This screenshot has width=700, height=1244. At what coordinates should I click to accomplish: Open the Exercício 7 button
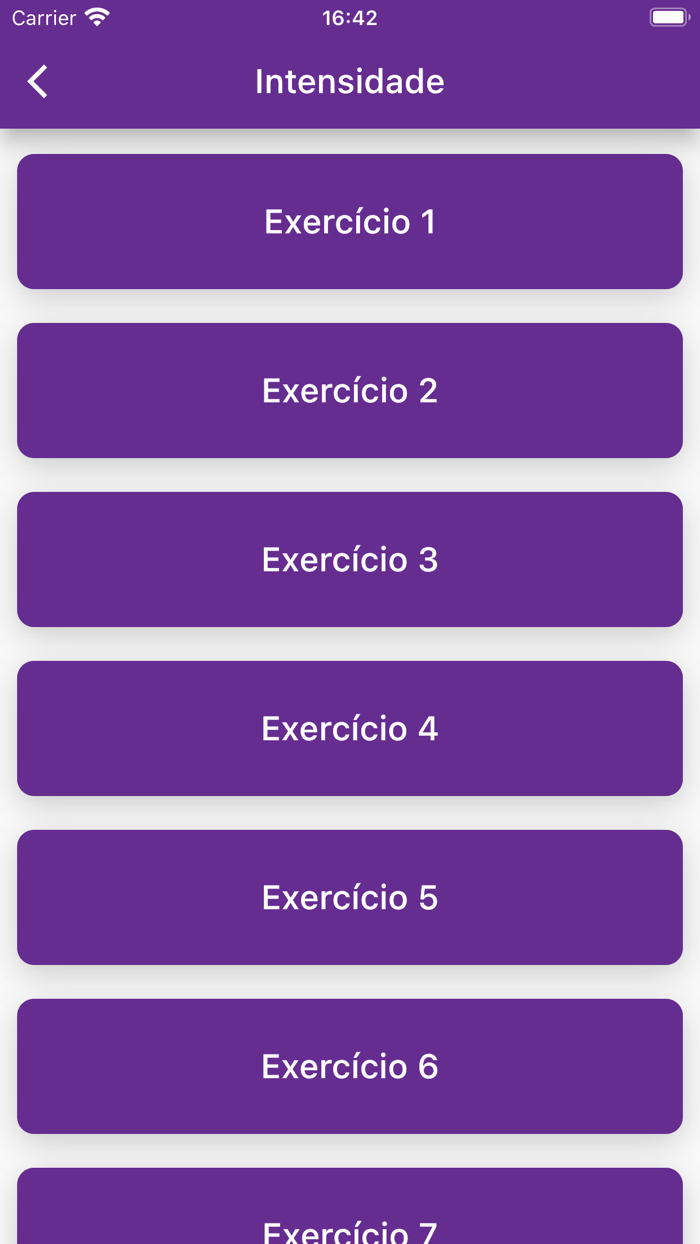coord(350,1207)
